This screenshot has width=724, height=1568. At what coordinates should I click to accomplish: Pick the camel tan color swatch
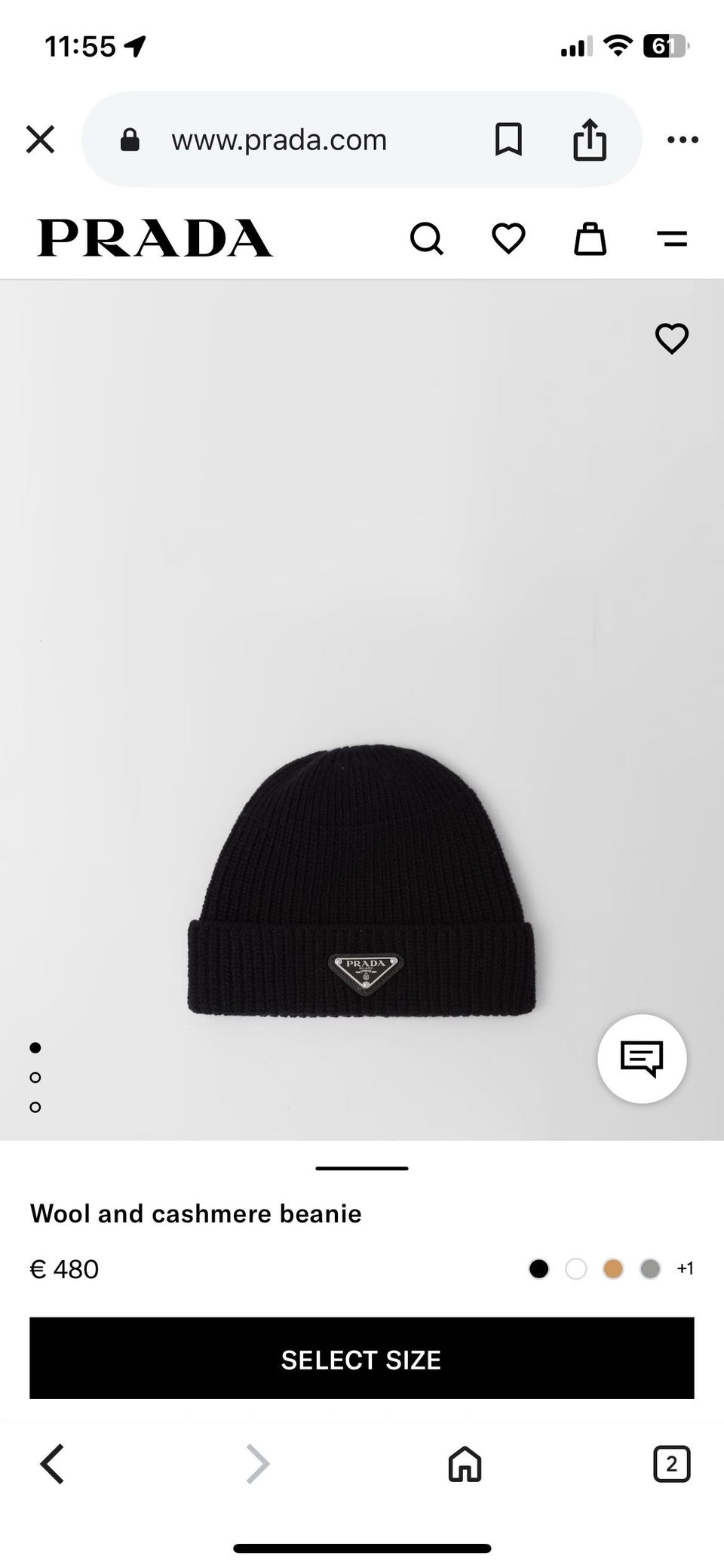[613, 1268]
